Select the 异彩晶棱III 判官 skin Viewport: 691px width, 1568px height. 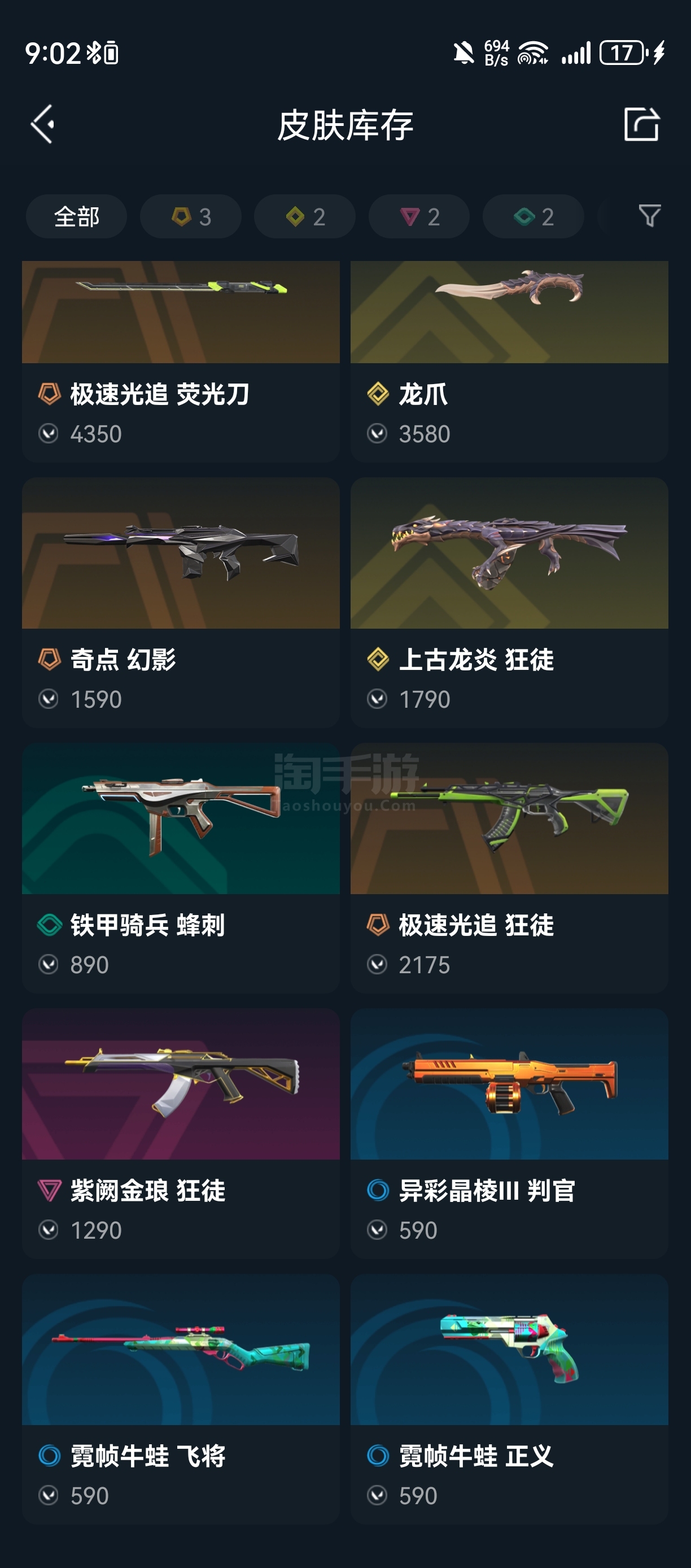pyautogui.click(x=509, y=1134)
